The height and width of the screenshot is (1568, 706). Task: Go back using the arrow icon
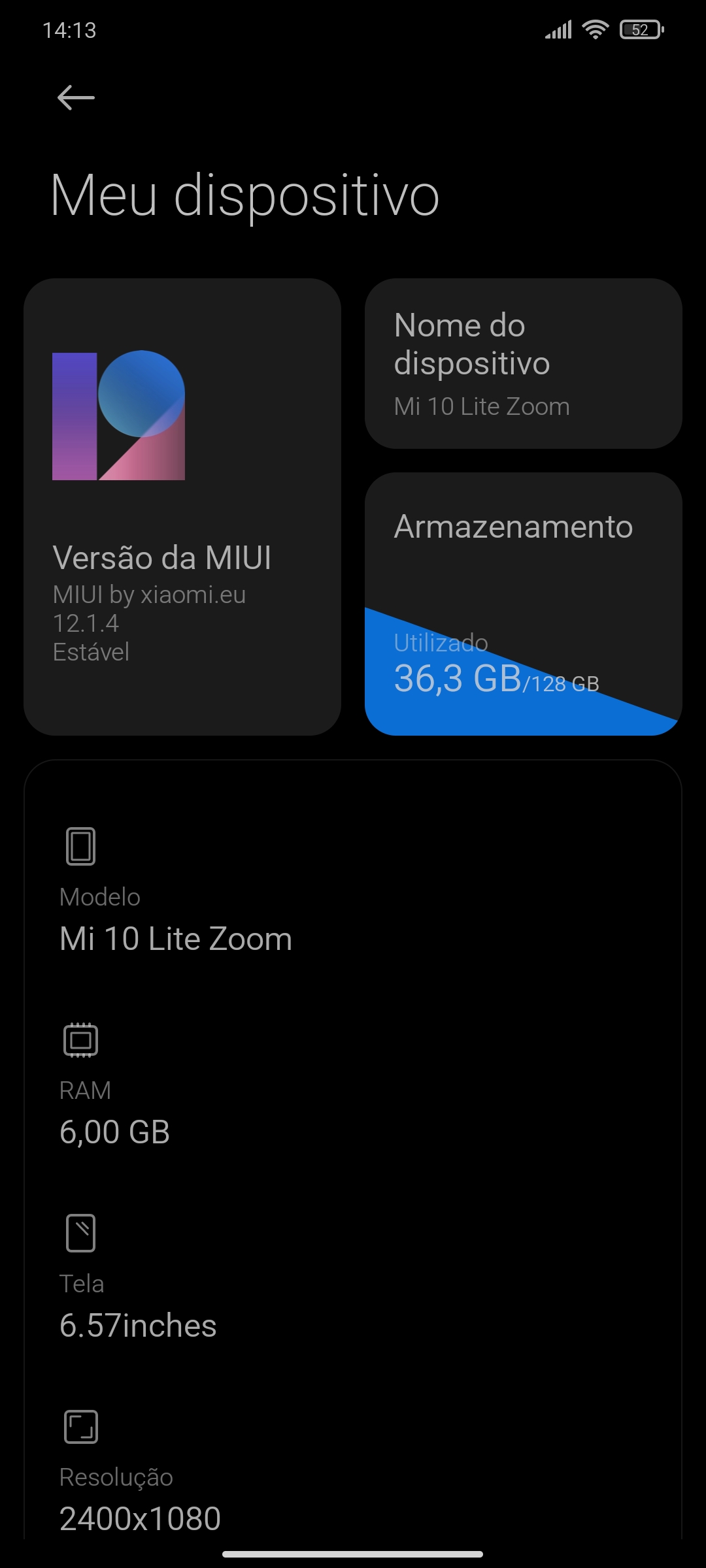click(76, 98)
